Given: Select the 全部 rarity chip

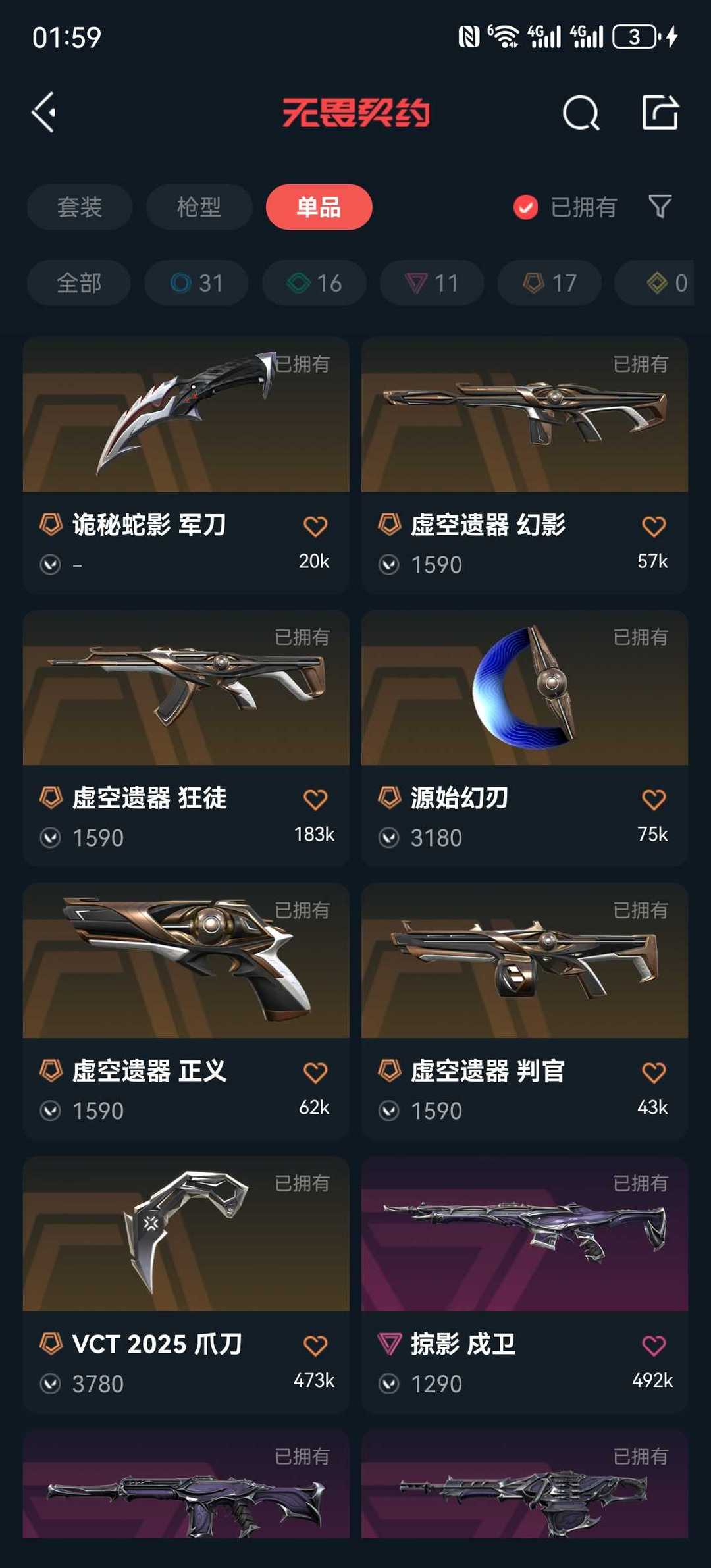Looking at the screenshot, I should (x=79, y=283).
